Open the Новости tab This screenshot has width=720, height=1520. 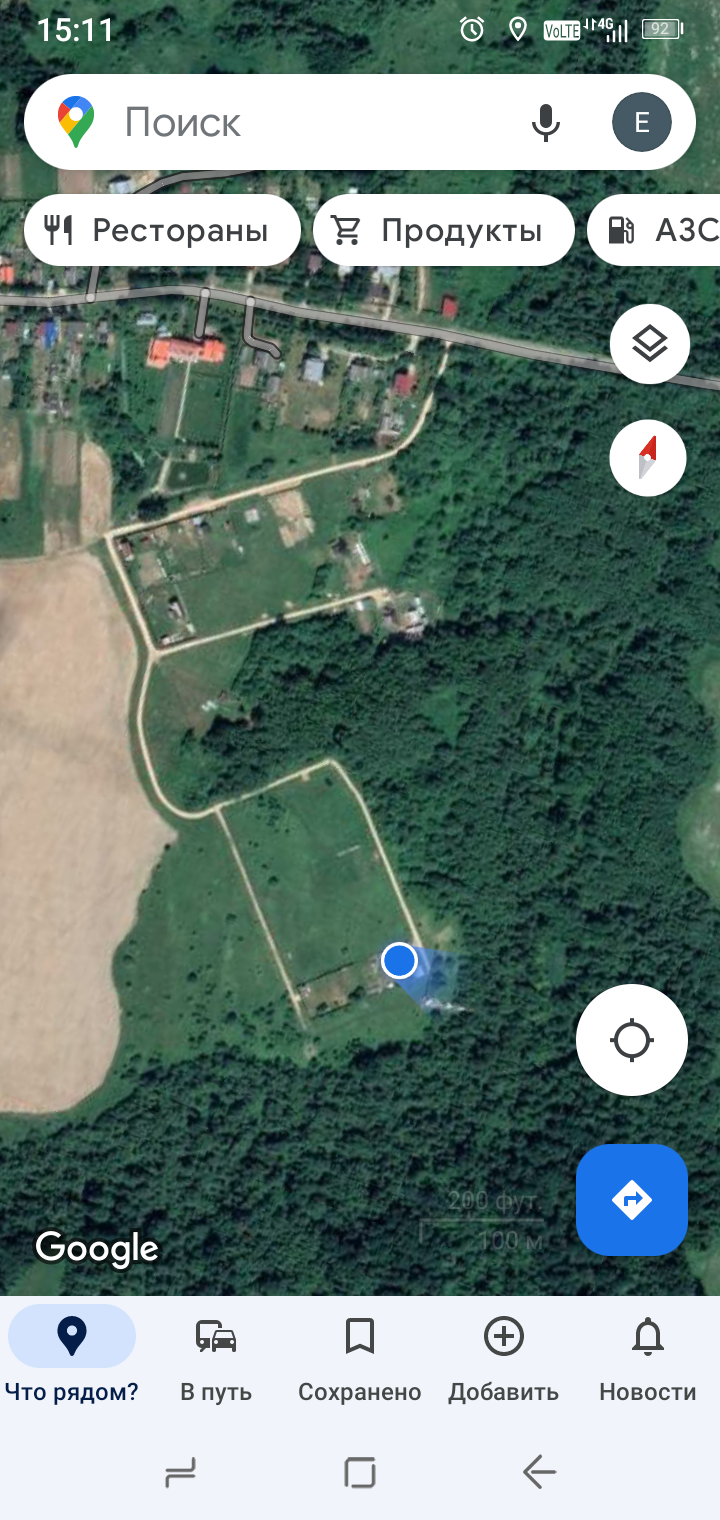coord(647,1355)
